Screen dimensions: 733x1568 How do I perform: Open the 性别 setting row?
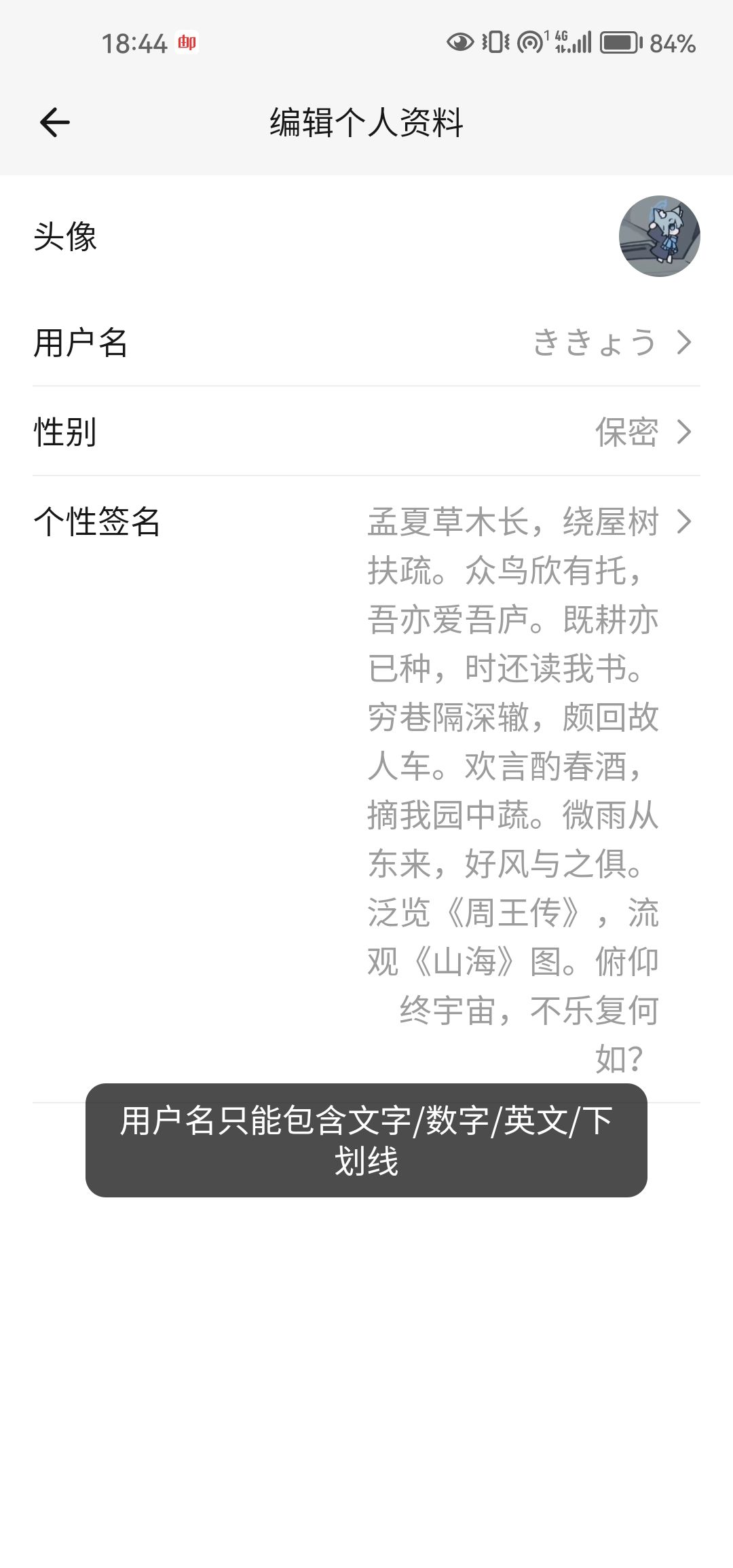click(x=366, y=432)
